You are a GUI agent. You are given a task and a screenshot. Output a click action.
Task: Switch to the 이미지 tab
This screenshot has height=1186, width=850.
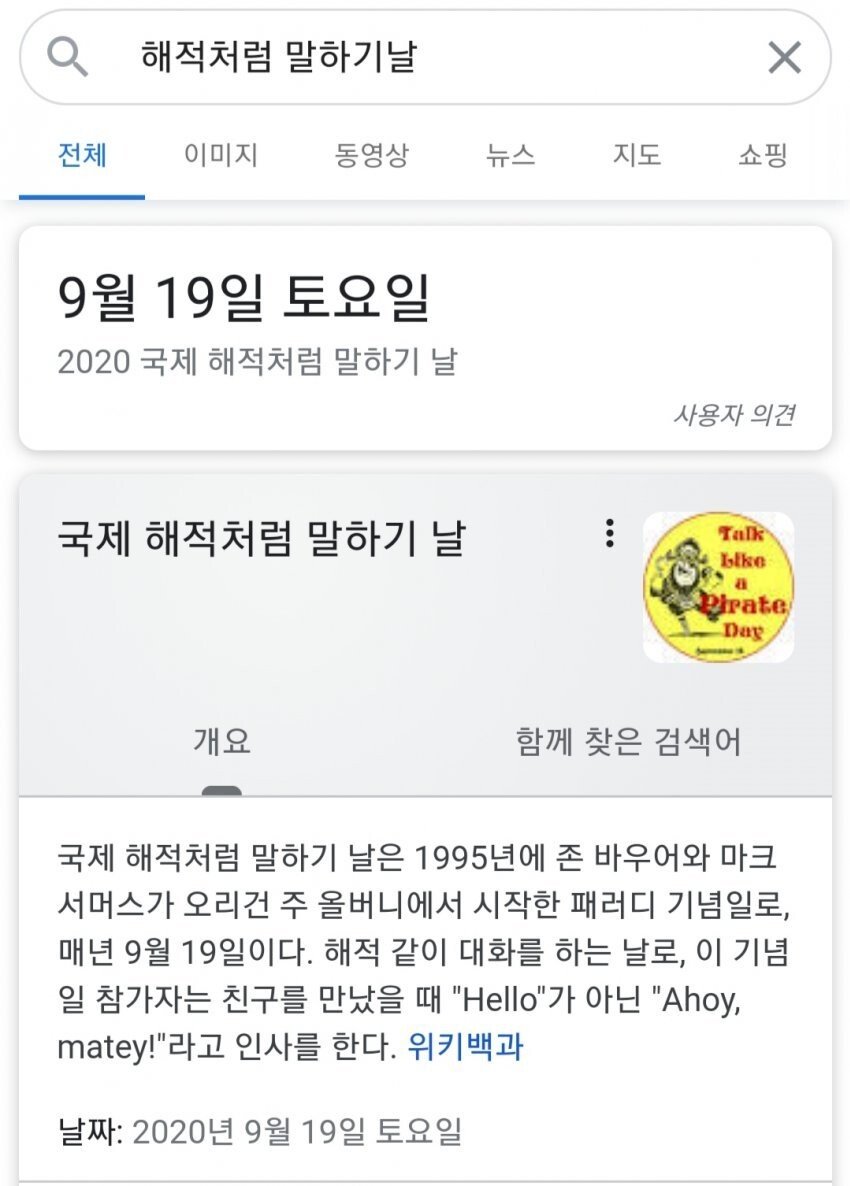point(220,155)
